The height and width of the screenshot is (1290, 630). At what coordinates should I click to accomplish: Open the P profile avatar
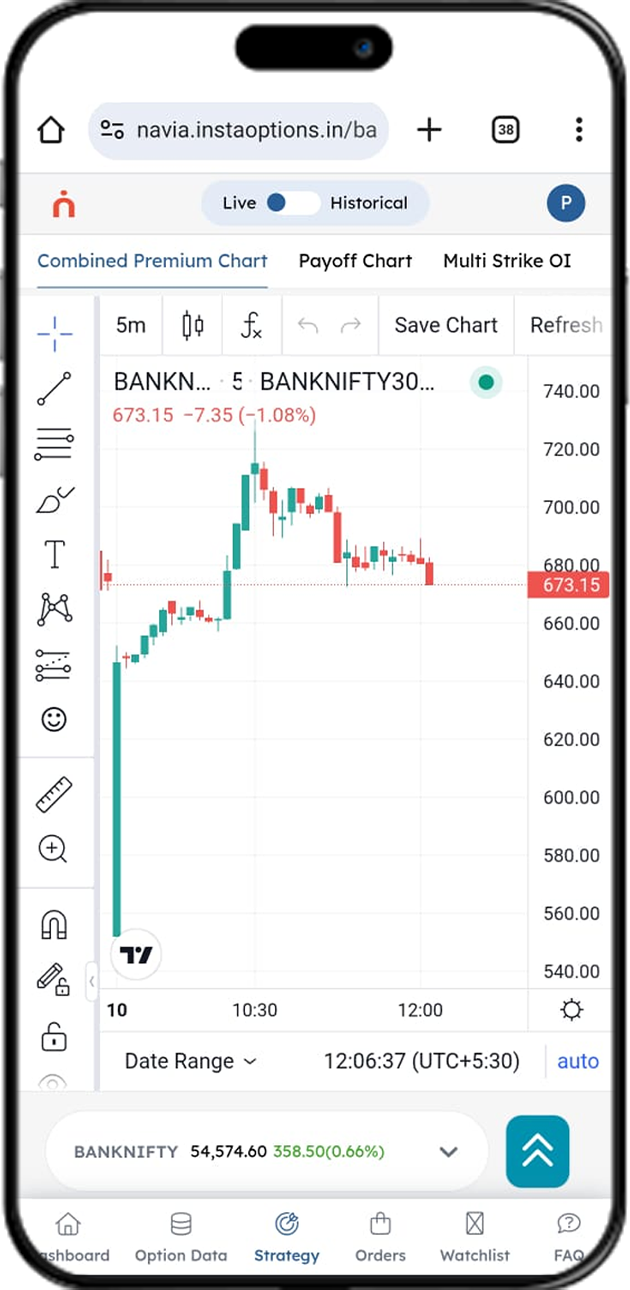coord(566,203)
